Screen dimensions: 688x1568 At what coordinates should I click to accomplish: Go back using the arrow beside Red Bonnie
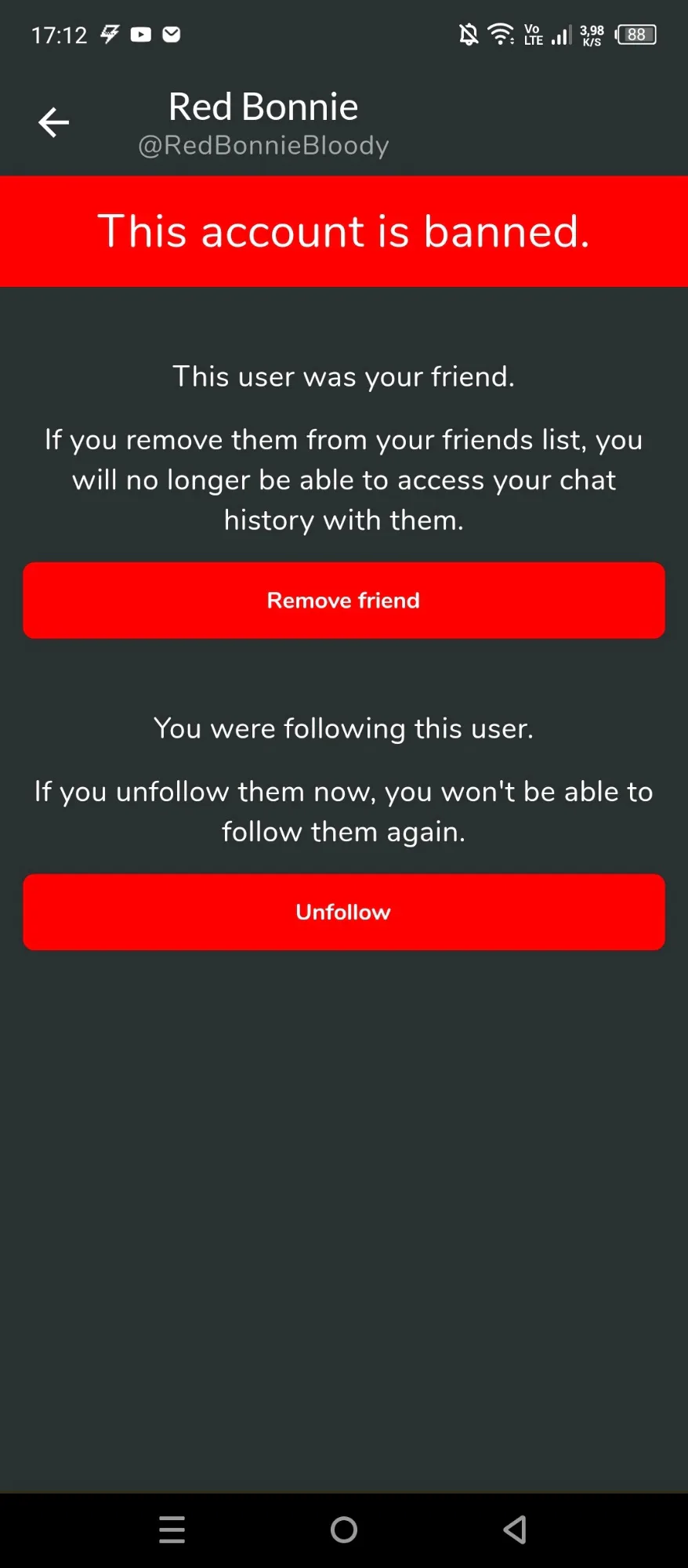pos(53,122)
